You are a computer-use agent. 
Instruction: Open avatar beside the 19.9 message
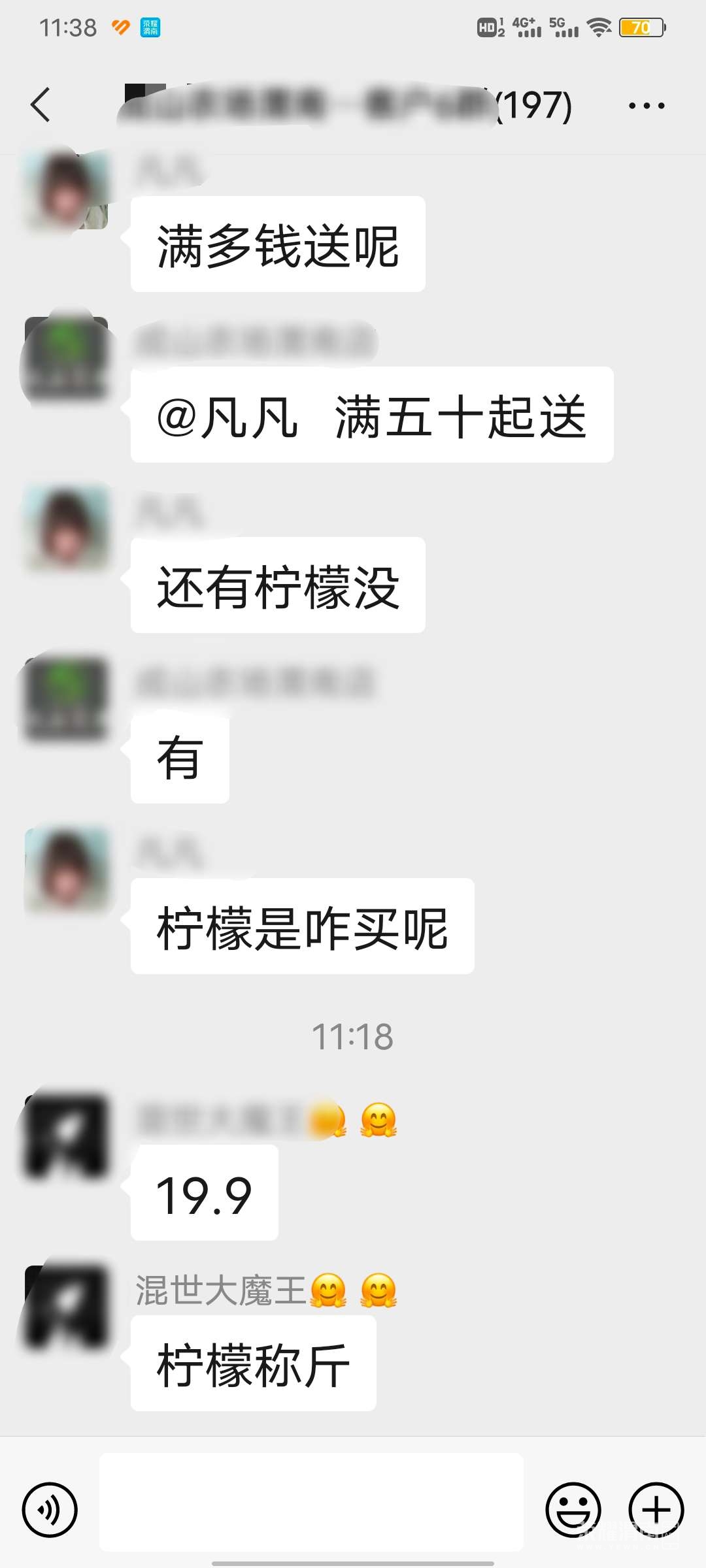tap(66, 1137)
